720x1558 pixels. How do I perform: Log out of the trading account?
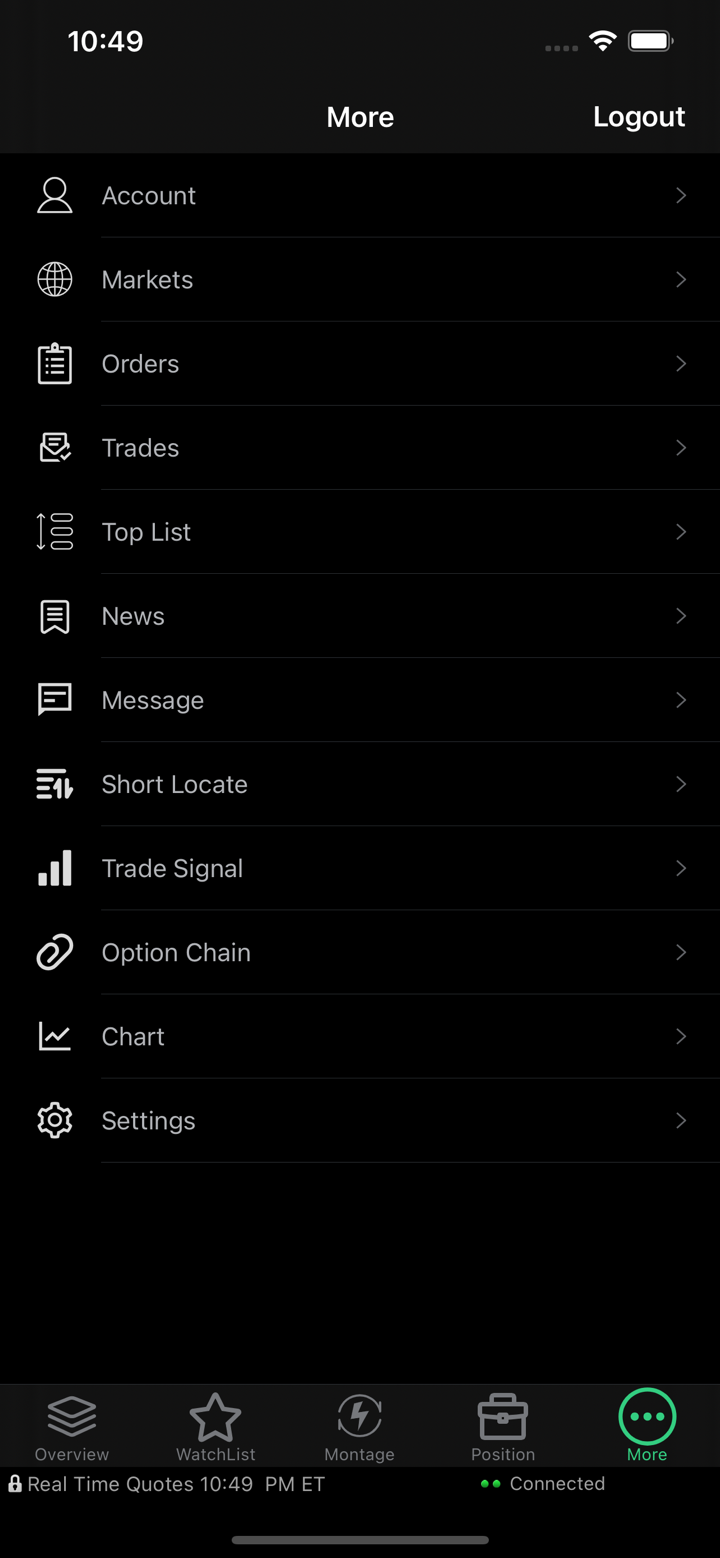click(x=638, y=117)
